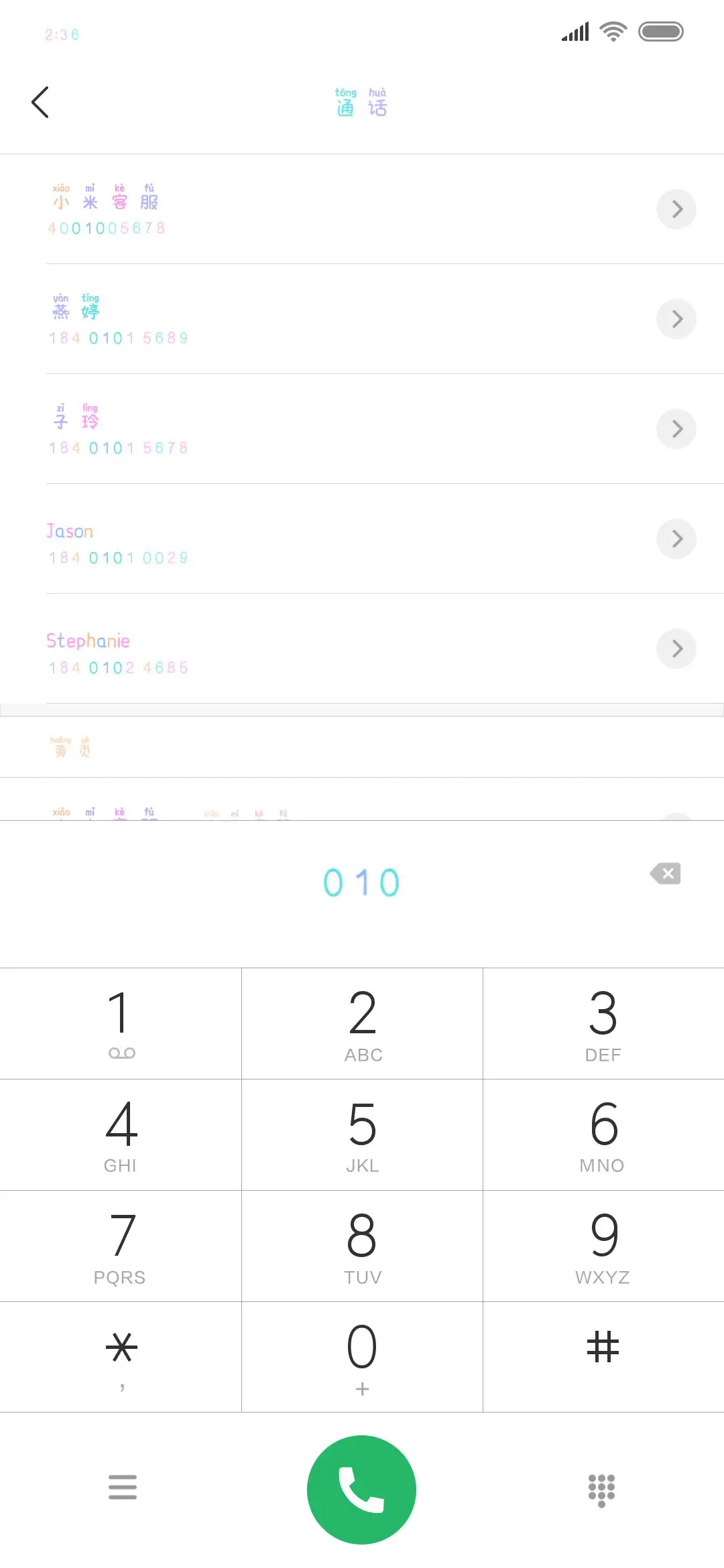The image size is (724, 1568).
Task: Tap the back arrow at top left
Action: point(40,102)
